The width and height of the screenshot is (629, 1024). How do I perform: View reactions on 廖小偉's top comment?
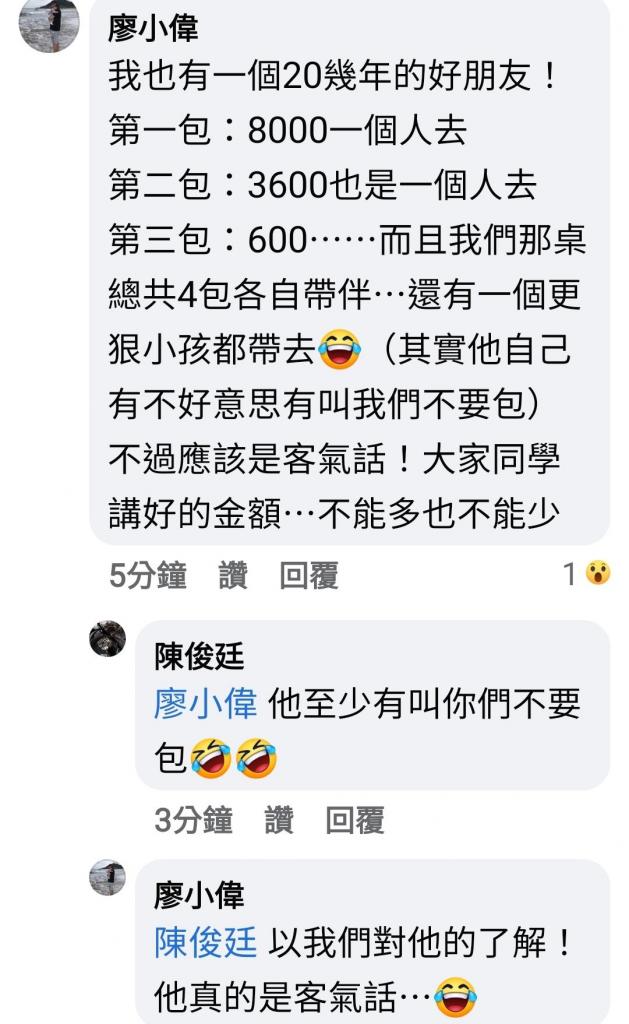click(586, 574)
